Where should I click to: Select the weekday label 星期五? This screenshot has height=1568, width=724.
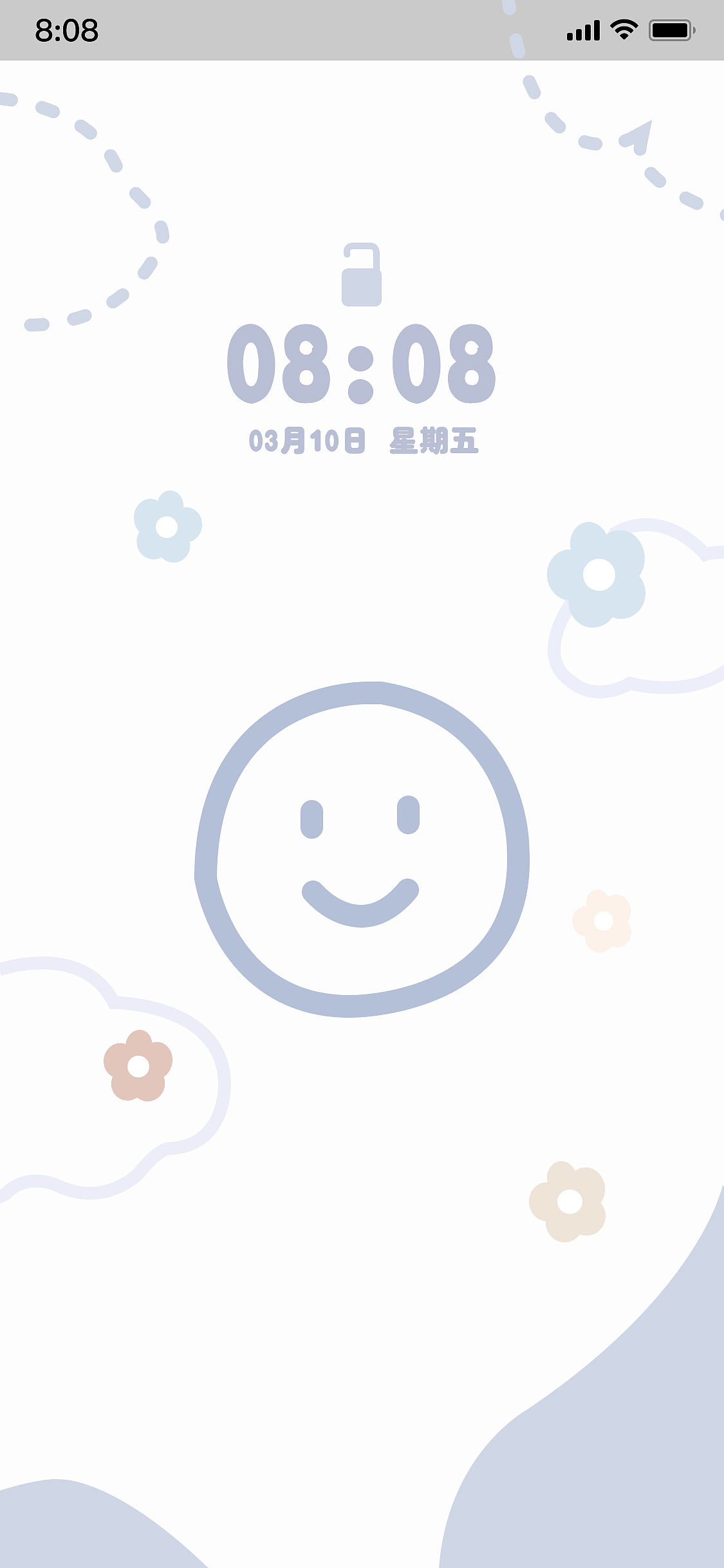coord(432,438)
